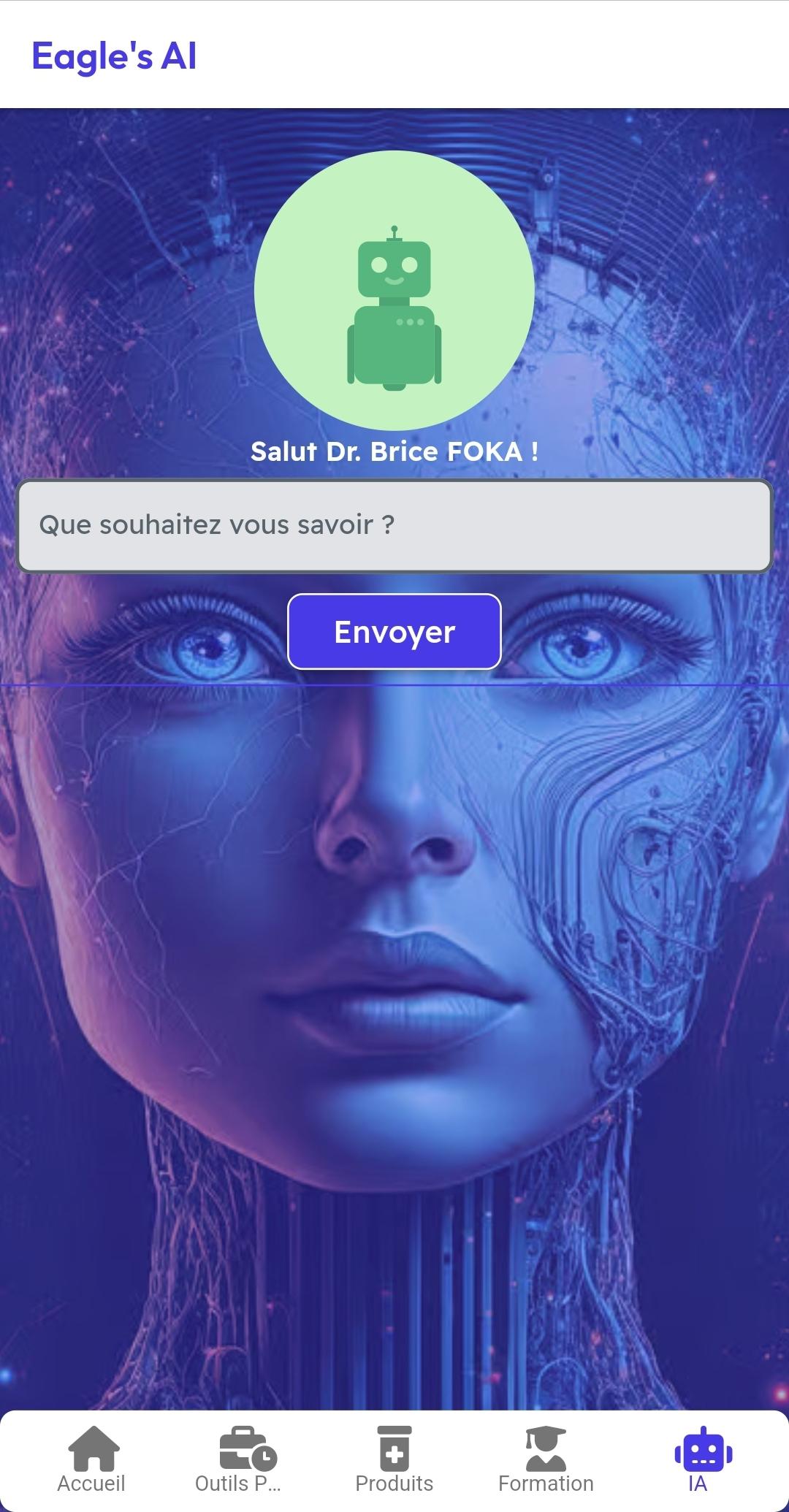Switch to the Produits tab
Image resolution: width=789 pixels, height=1512 pixels.
click(394, 1461)
